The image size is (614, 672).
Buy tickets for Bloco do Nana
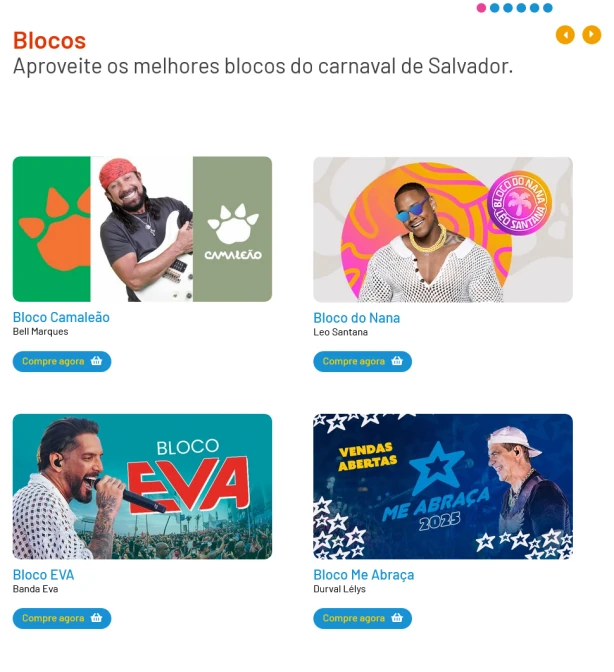point(362,361)
